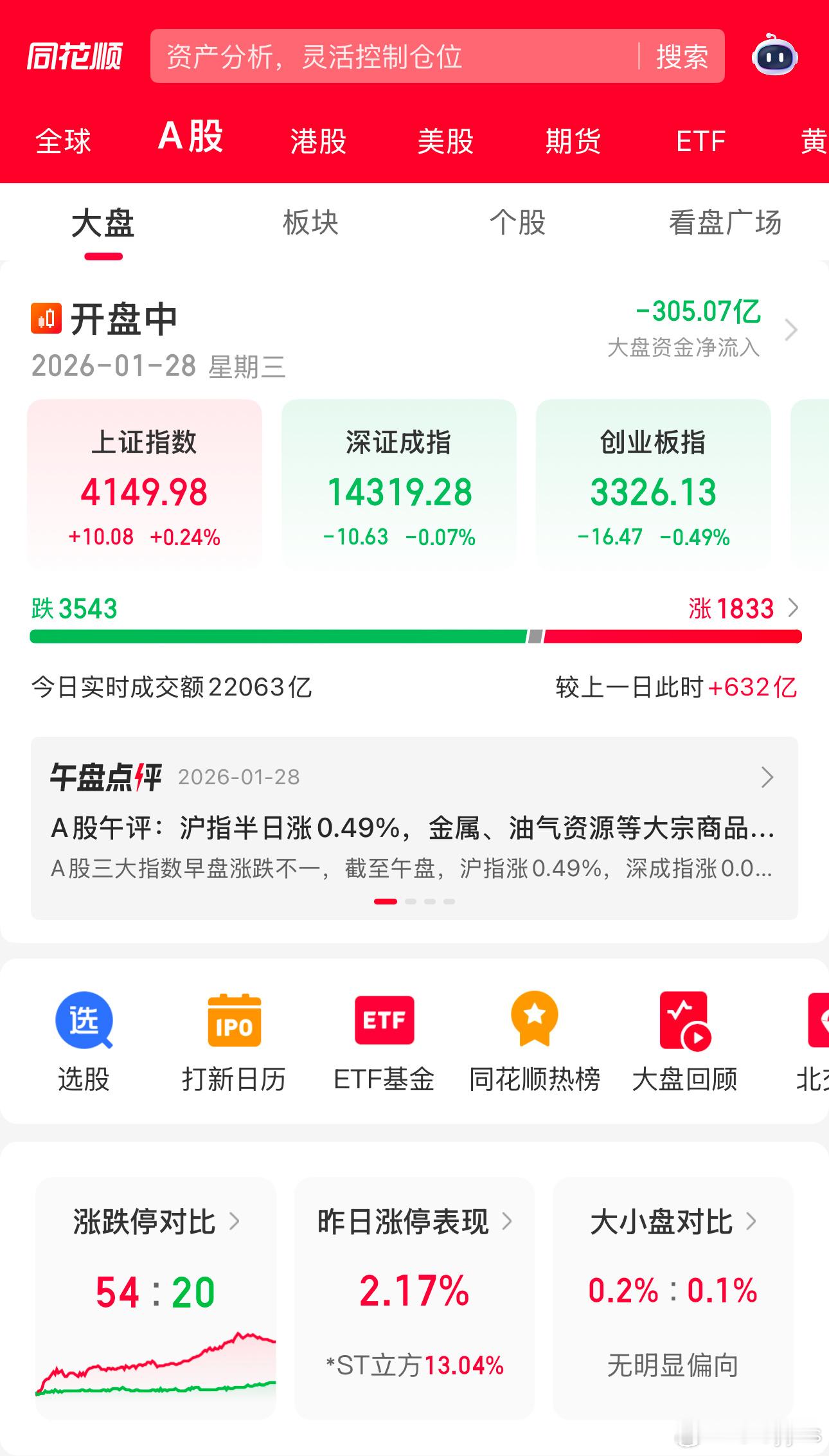Open the 同花顺热榜 hot list icon
This screenshot has height=1456, width=829.
[x=535, y=1021]
